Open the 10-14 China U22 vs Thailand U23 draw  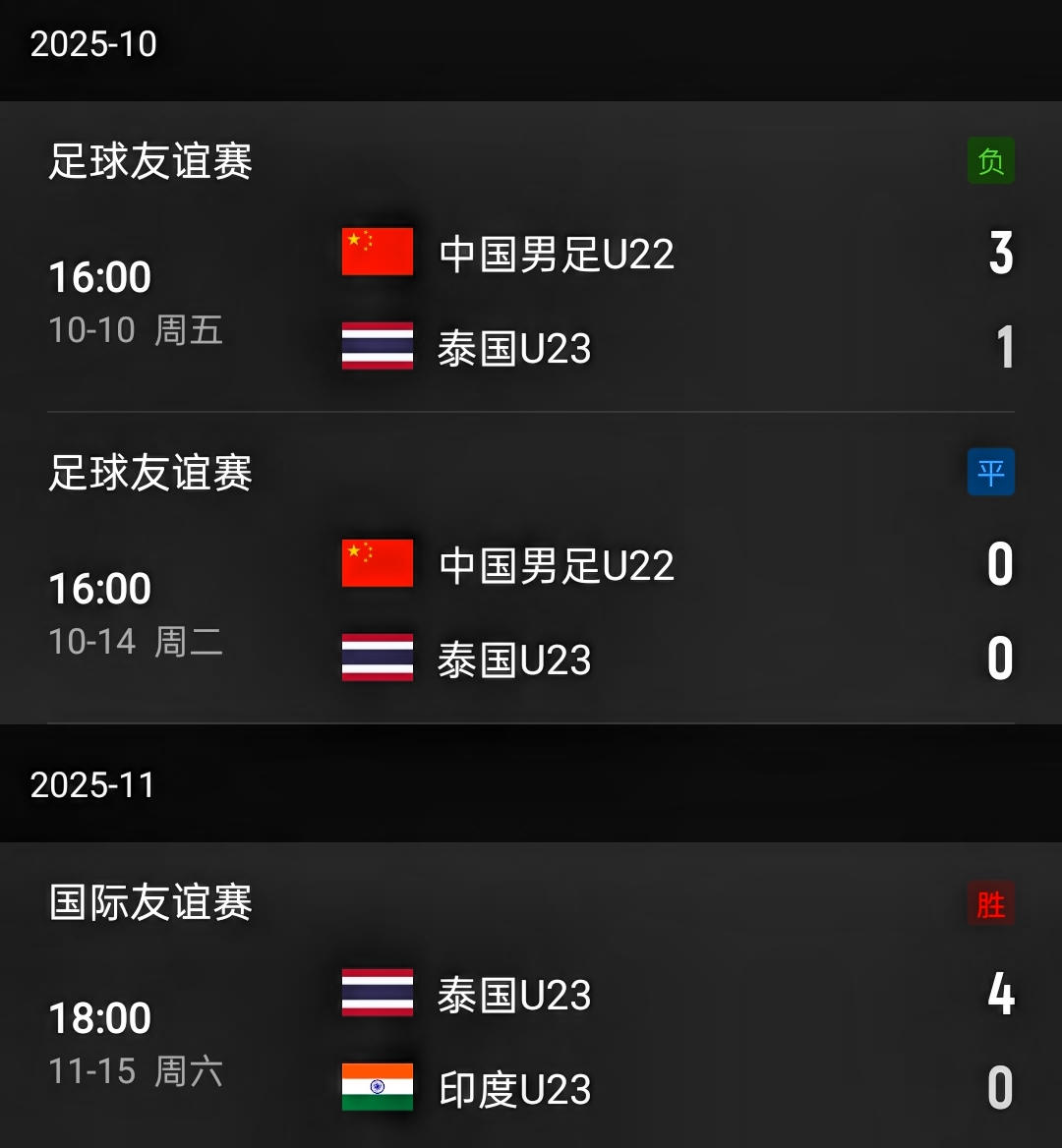coord(531,611)
